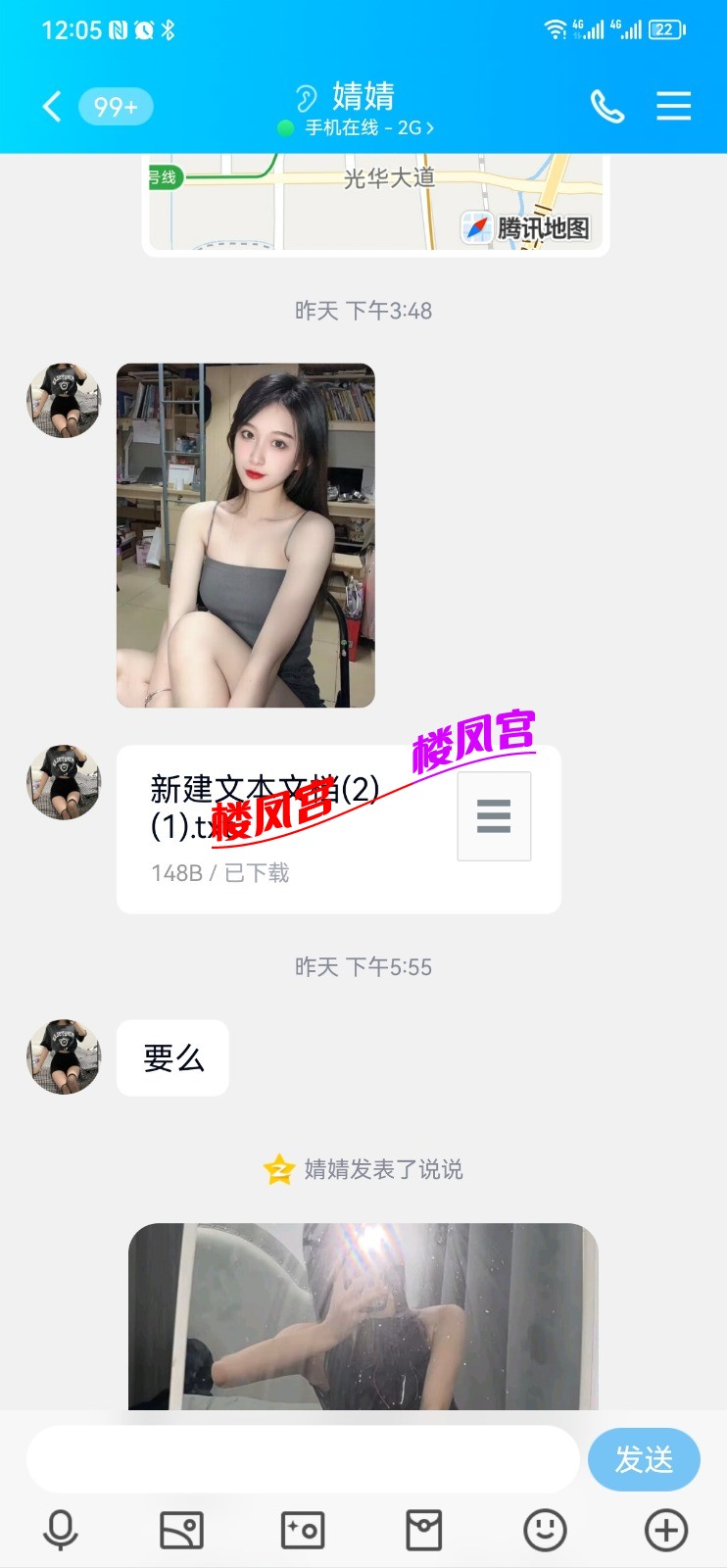Open the photo gallery picker icon
The image size is (727, 1568).
(x=181, y=1529)
